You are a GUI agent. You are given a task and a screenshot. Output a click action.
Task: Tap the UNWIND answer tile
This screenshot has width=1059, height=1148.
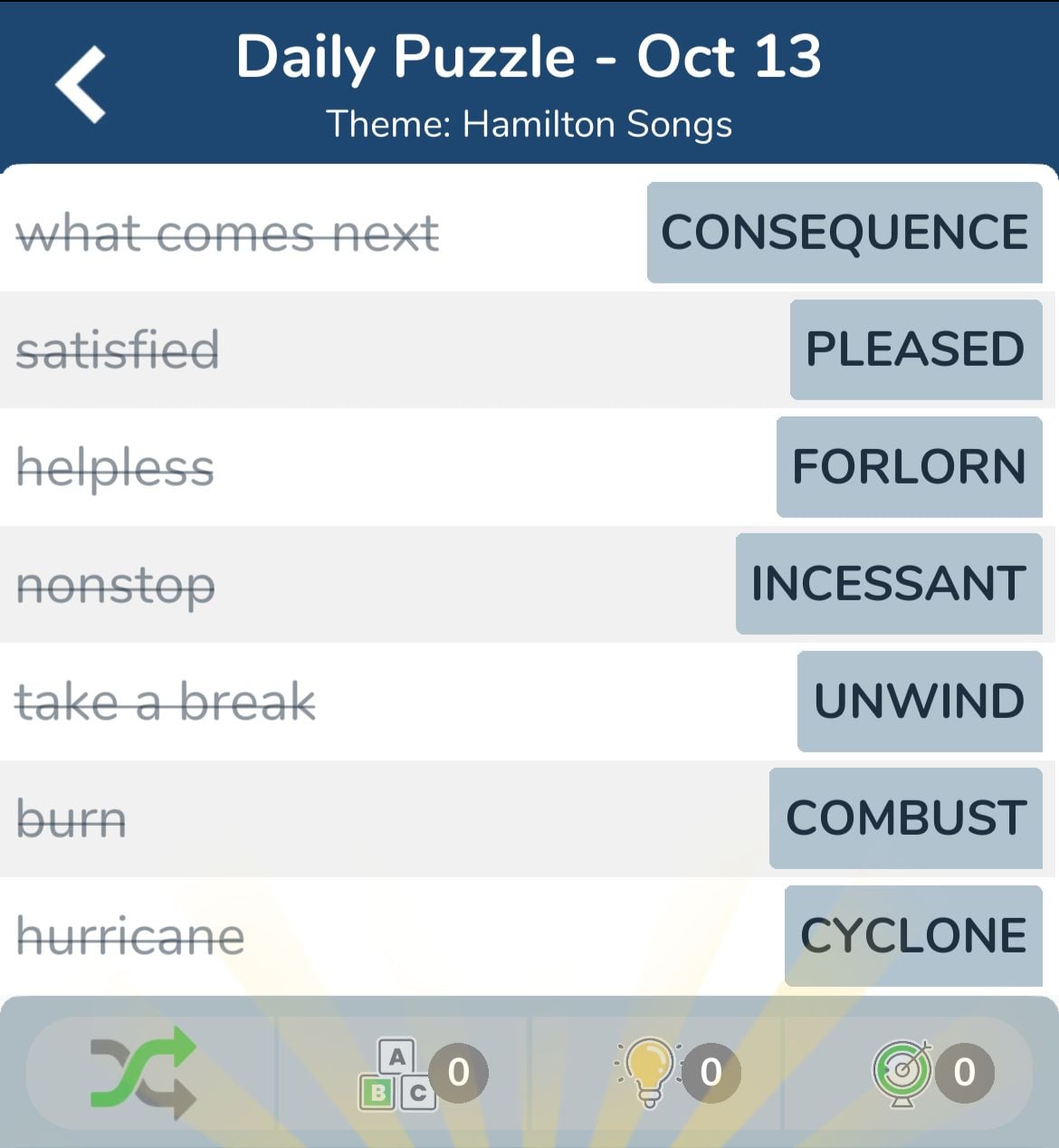(919, 701)
